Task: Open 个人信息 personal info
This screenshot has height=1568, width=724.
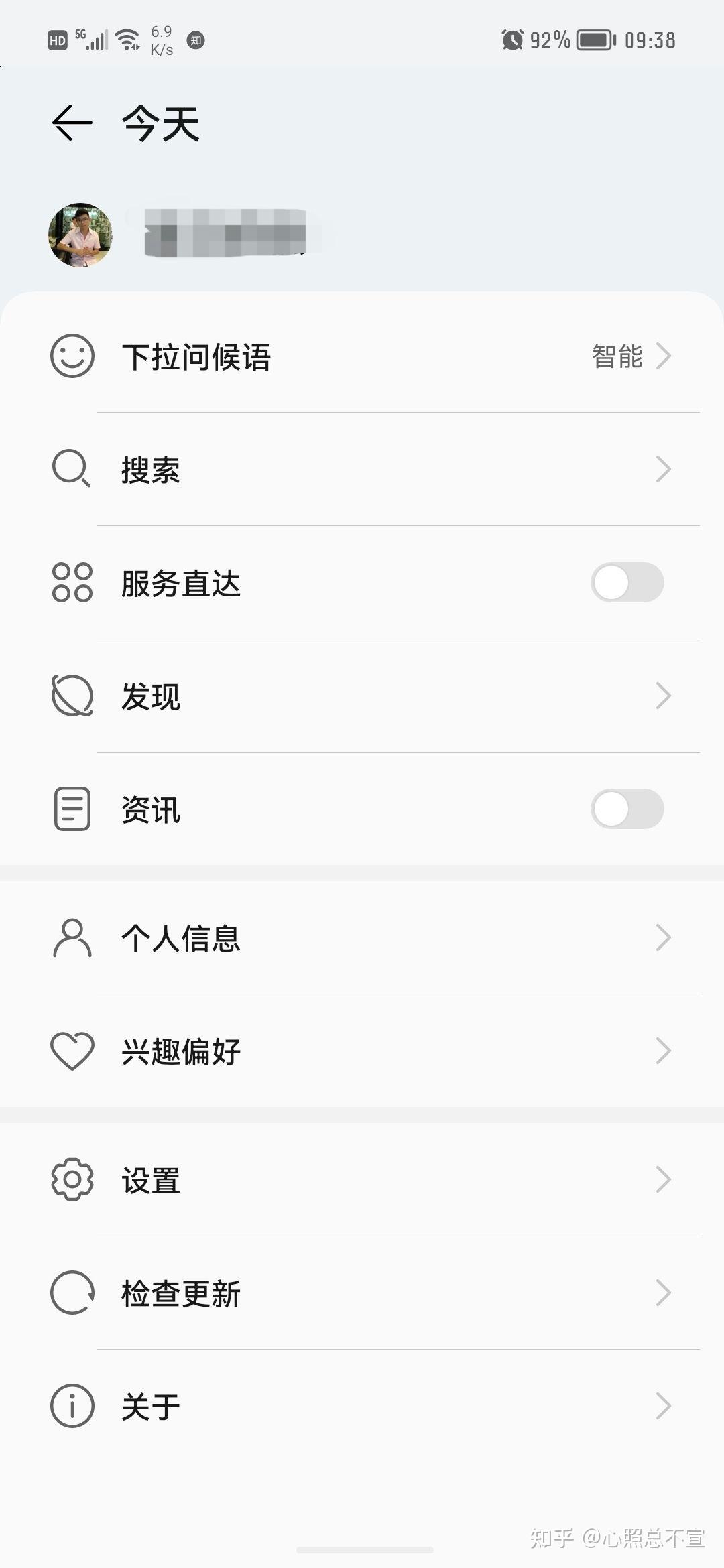Action: coord(362,937)
